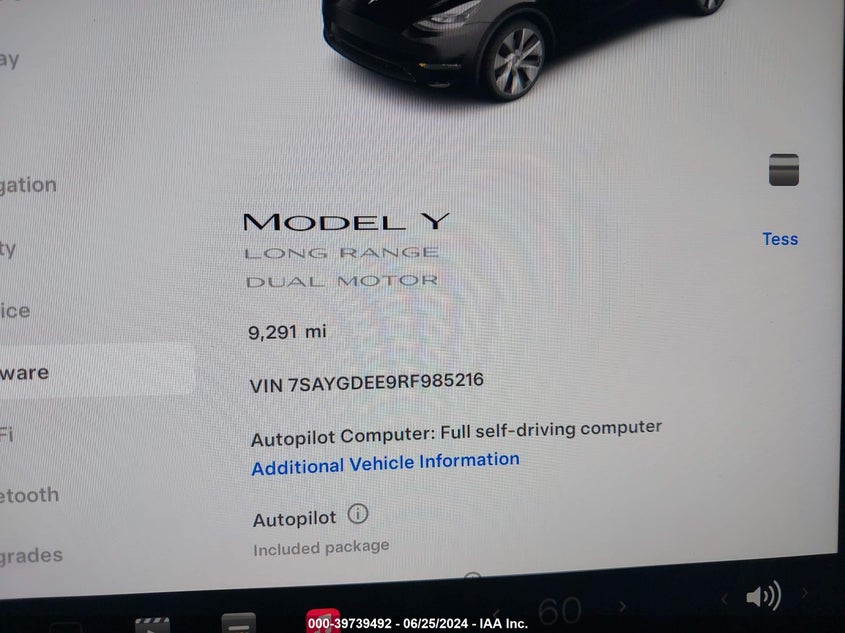845x633 pixels.
Task: Open the Service settings section
Action: pyautogui.click(x=16, y=311)
